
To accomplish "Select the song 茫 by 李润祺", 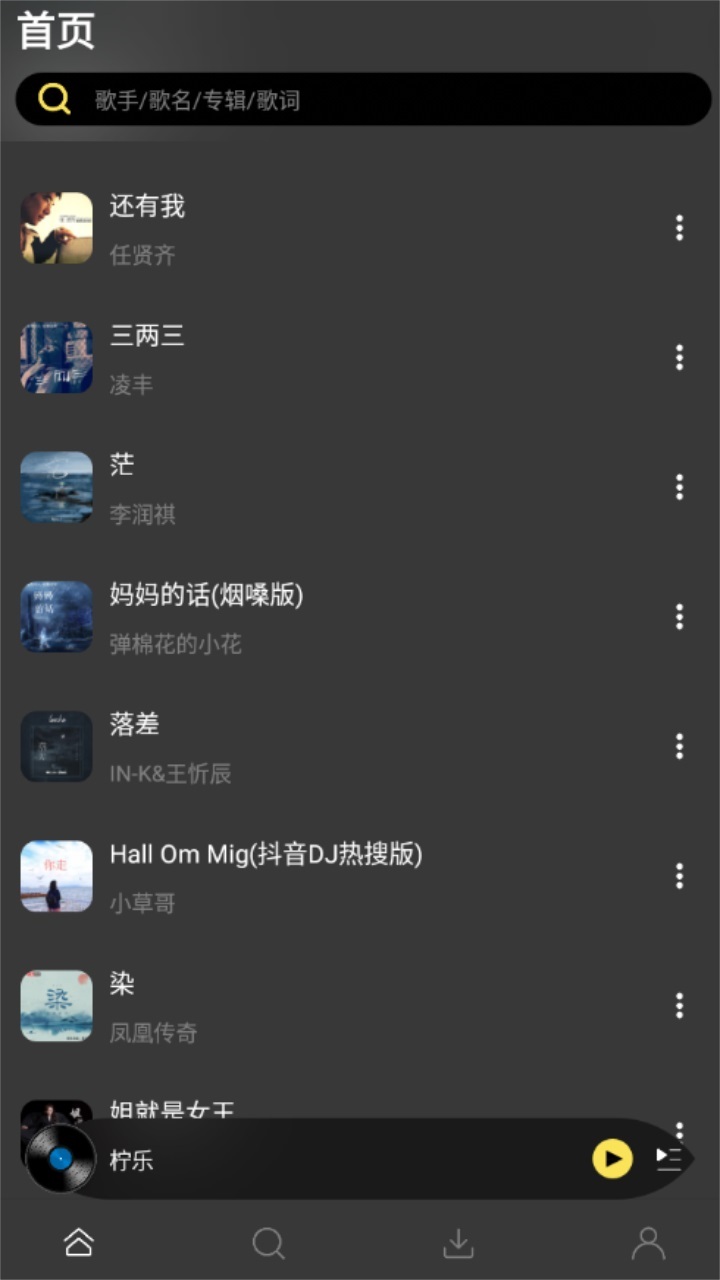I will (x=300, y=487).
